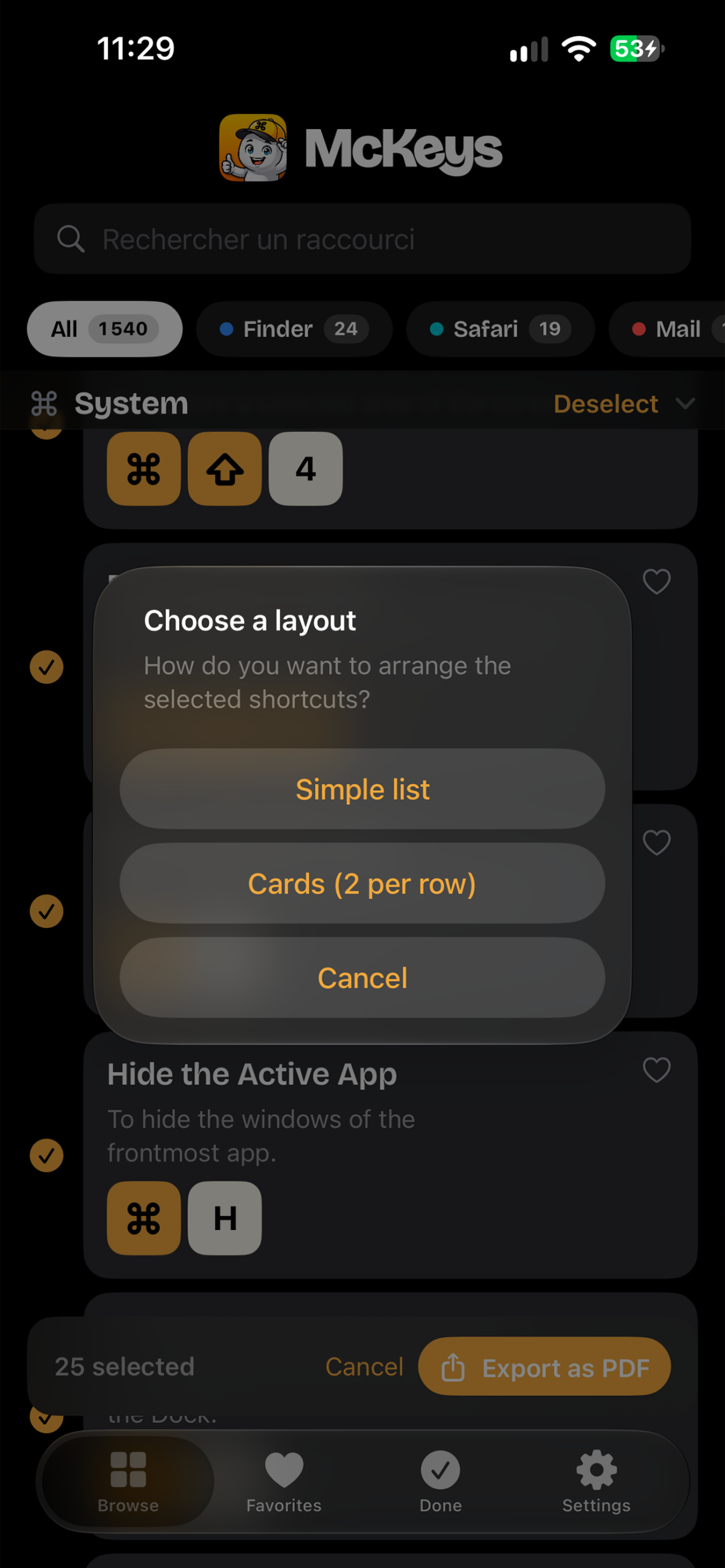Favorite the Hide the Active App shortcut

click(656, 1070)
